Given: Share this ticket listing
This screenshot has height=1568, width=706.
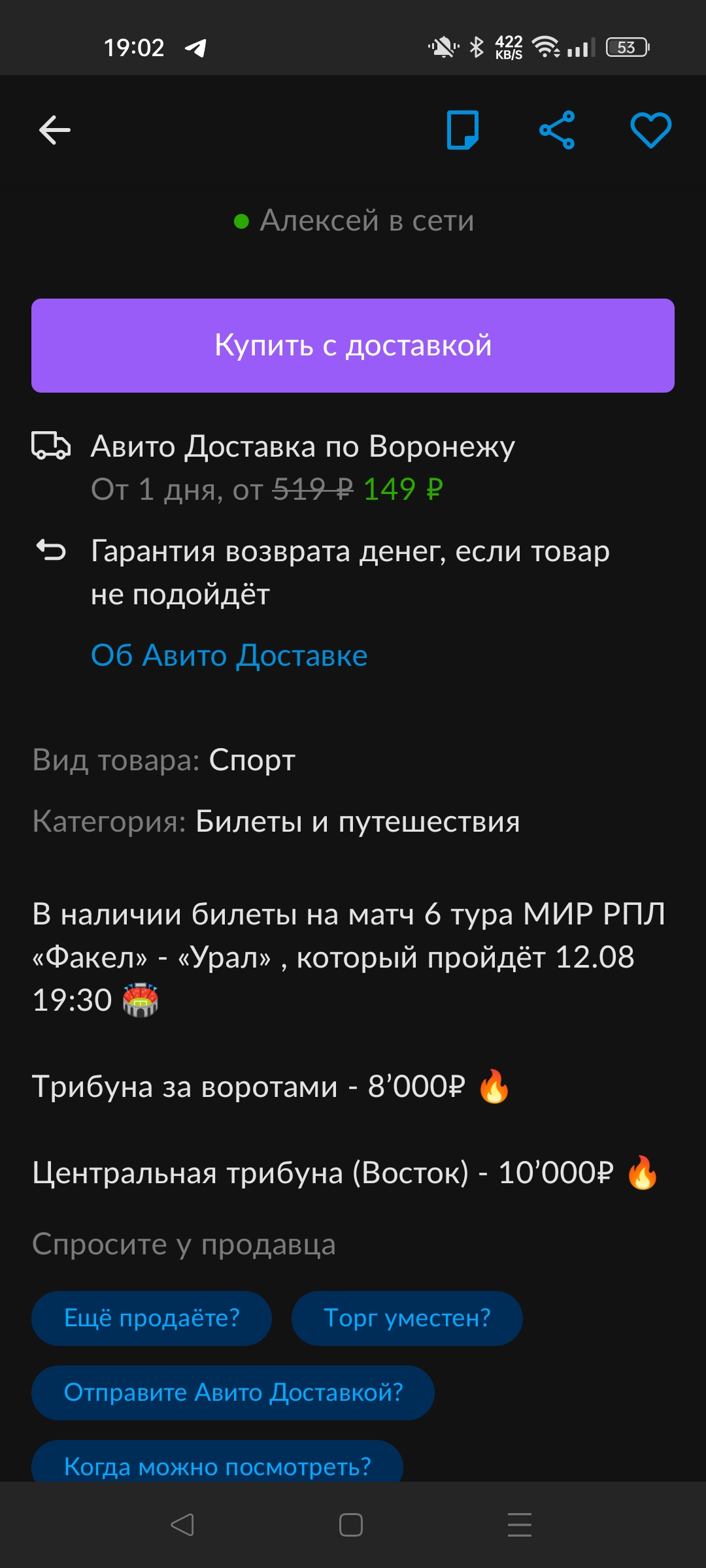Looking at the screenshot, I should (x=557, y=130).
